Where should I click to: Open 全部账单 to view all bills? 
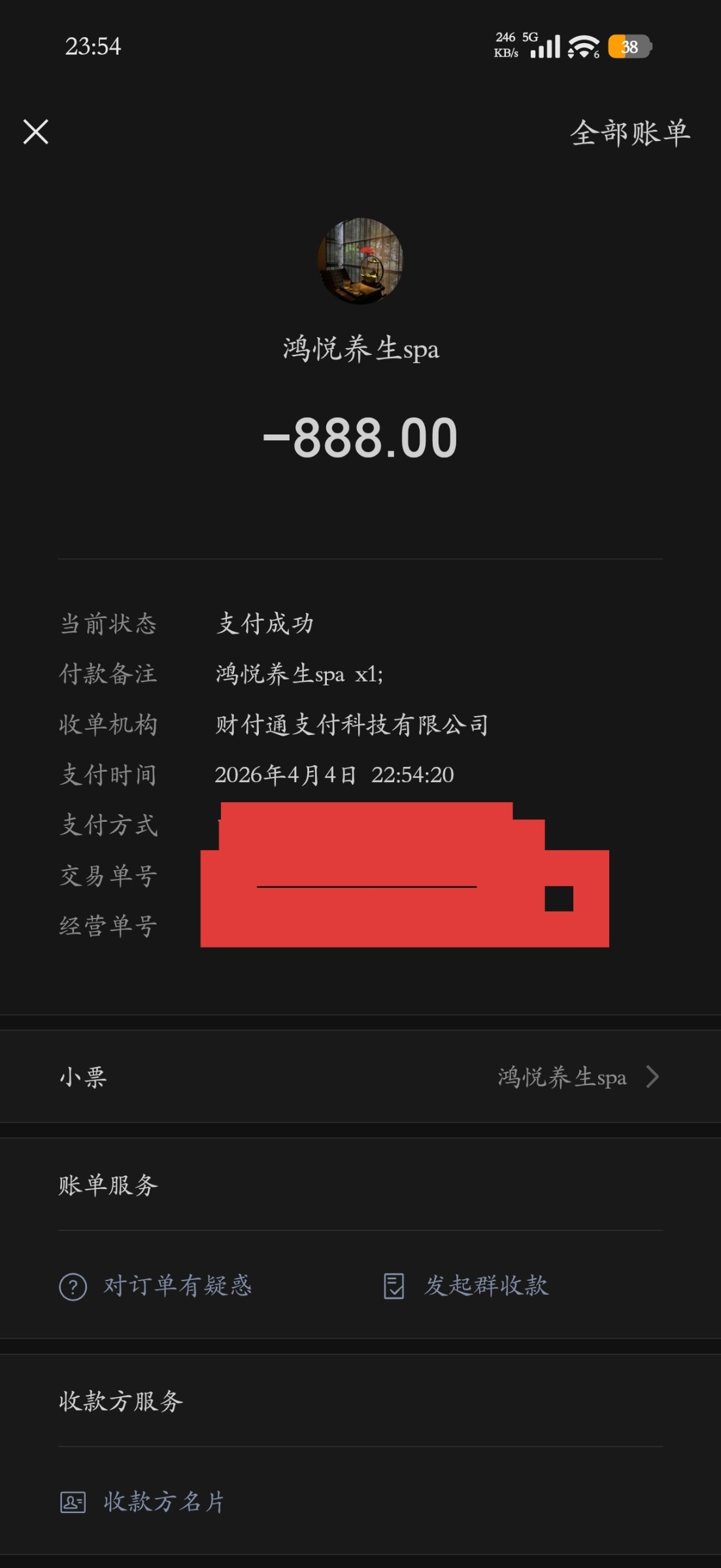629,133
